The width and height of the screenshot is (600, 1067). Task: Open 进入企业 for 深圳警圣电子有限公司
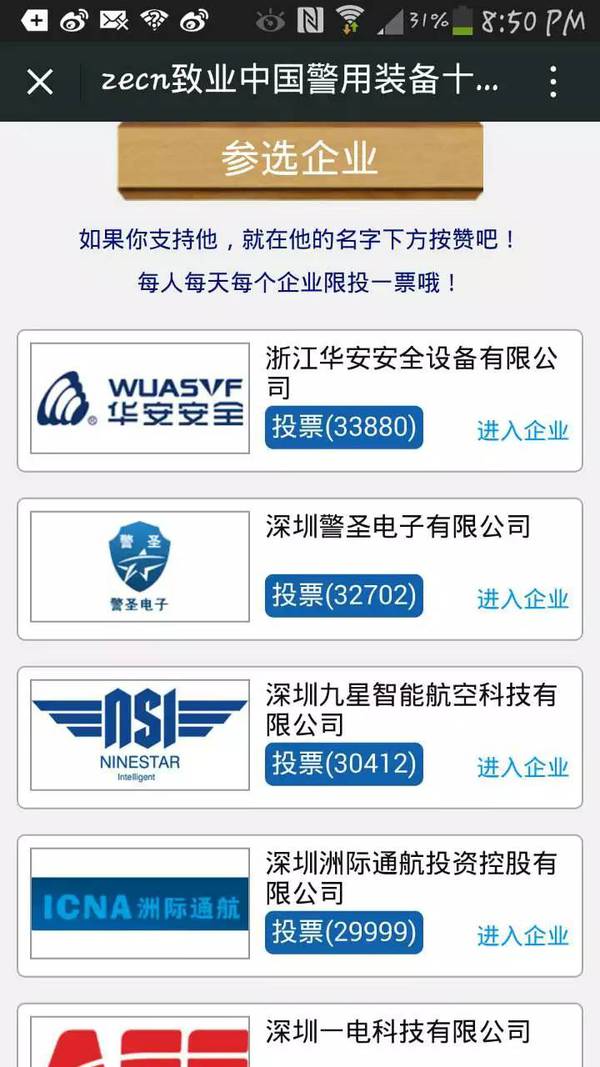(522, 599)
